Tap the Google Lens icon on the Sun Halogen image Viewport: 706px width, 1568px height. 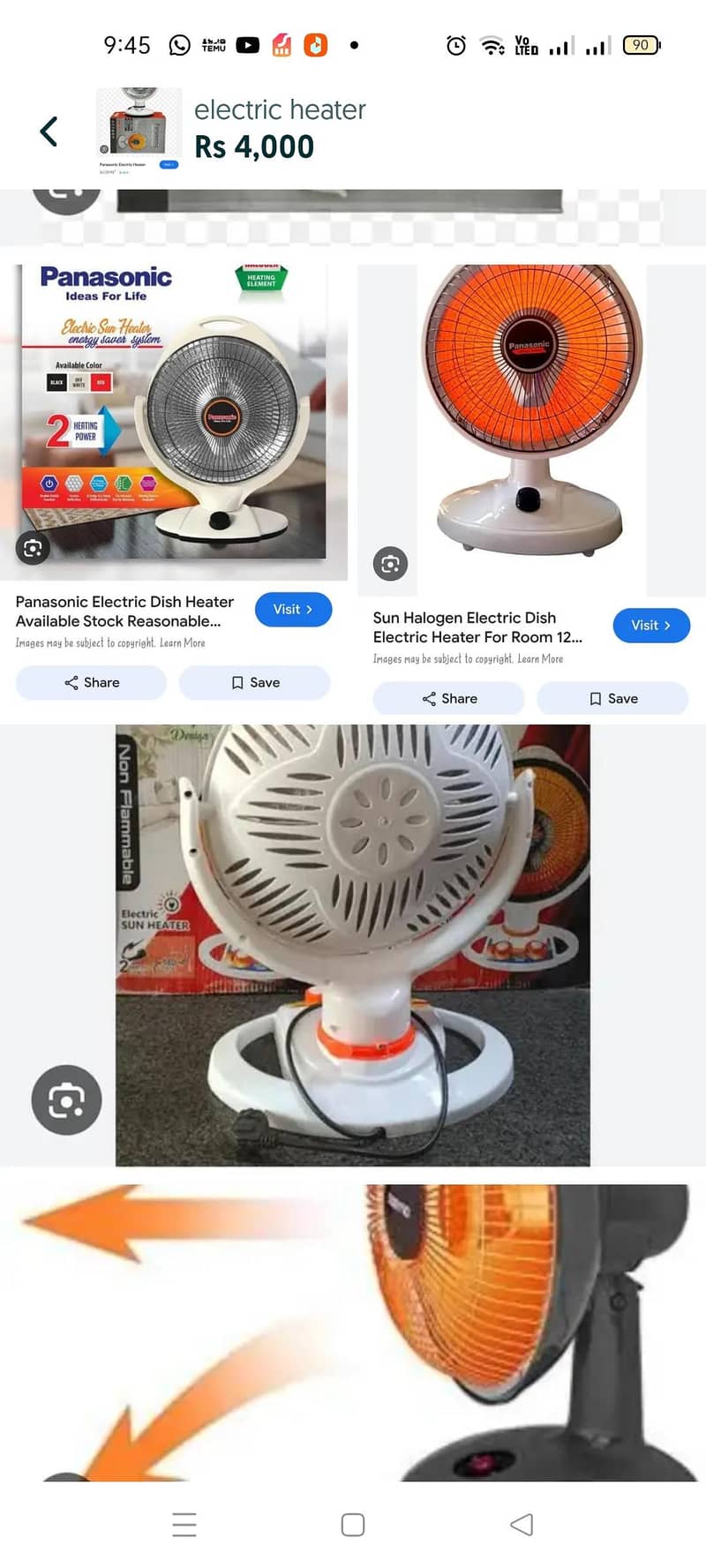click(x=390, y=564)
